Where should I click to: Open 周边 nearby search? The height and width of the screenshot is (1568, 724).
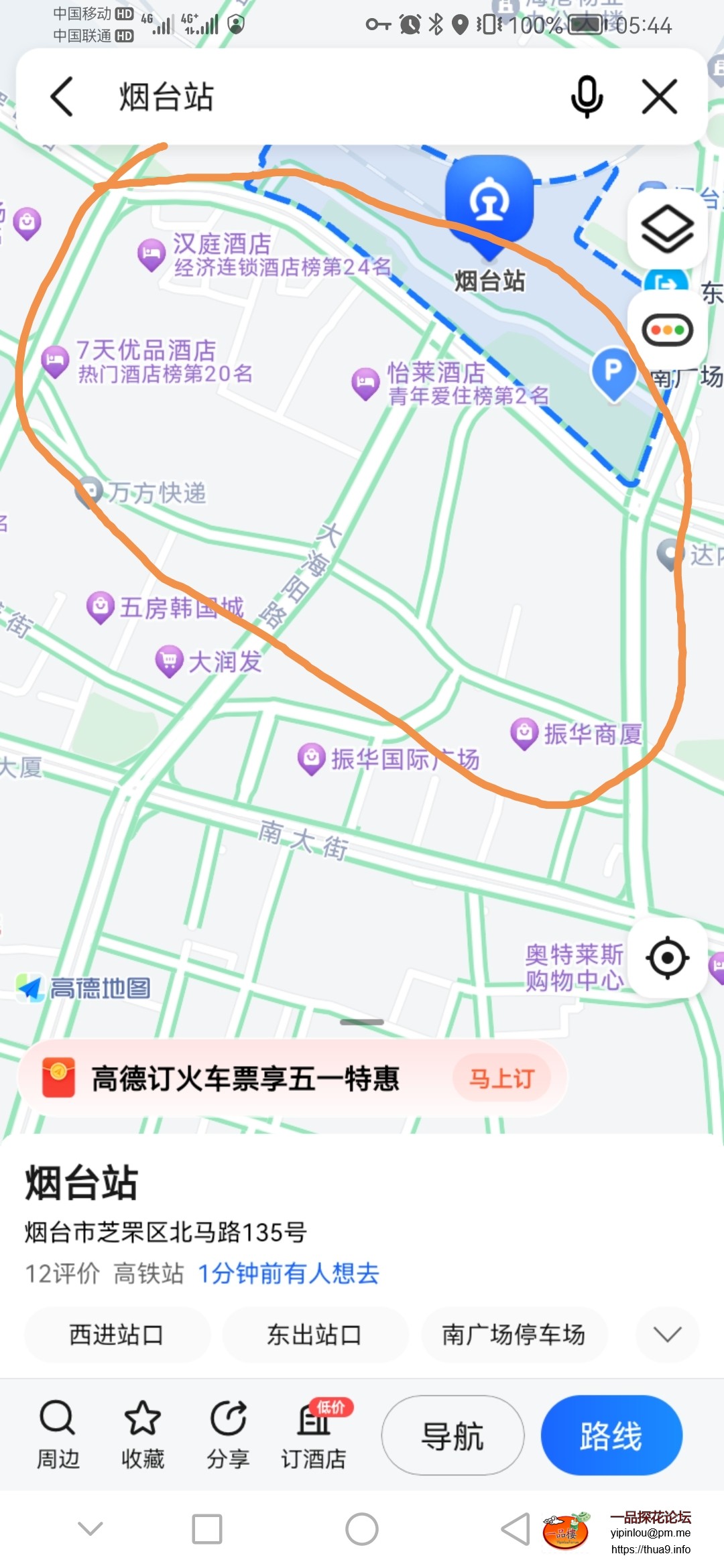pos(58,1435)
